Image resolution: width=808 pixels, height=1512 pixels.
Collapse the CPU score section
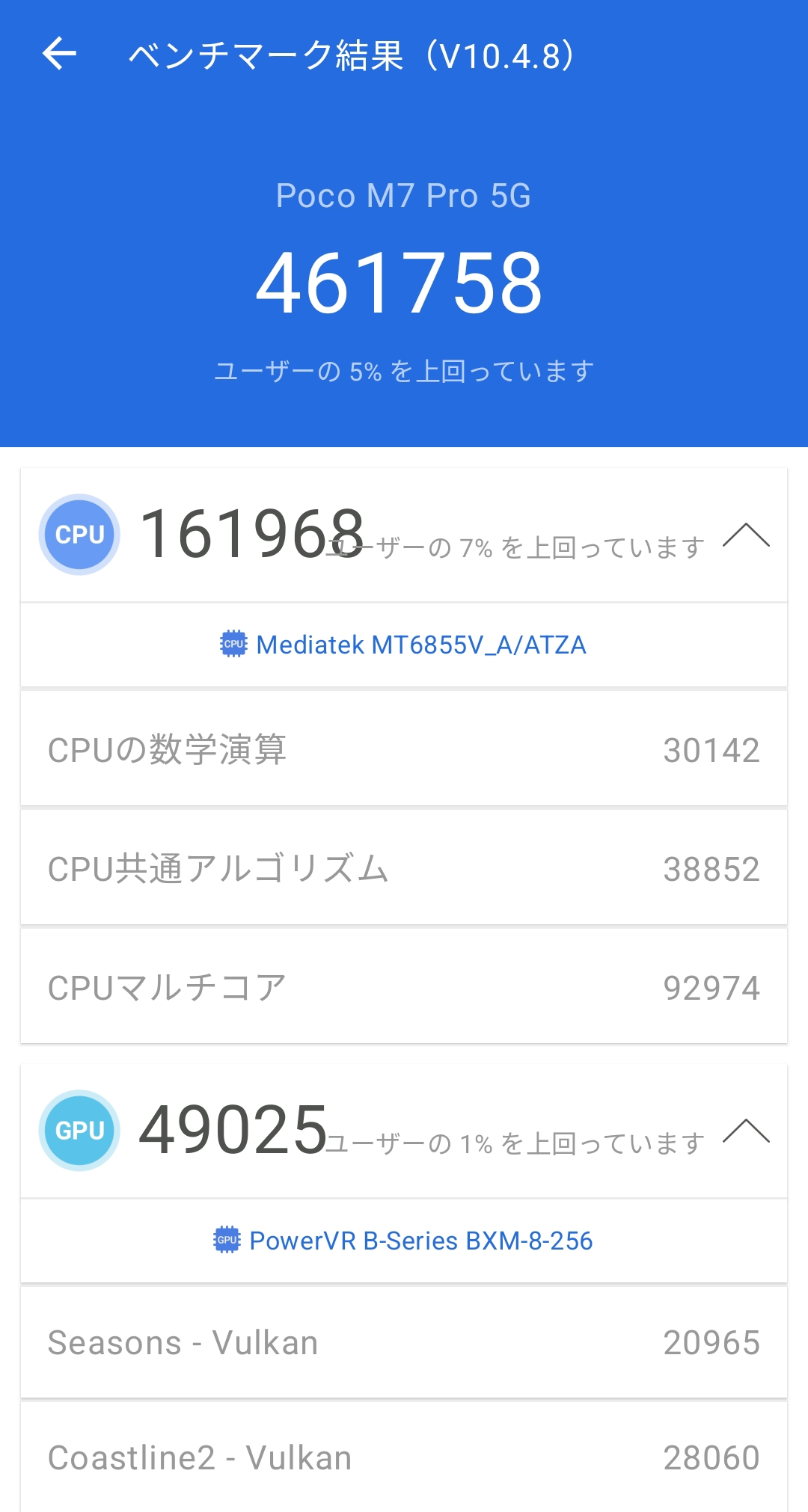(746, 535)
